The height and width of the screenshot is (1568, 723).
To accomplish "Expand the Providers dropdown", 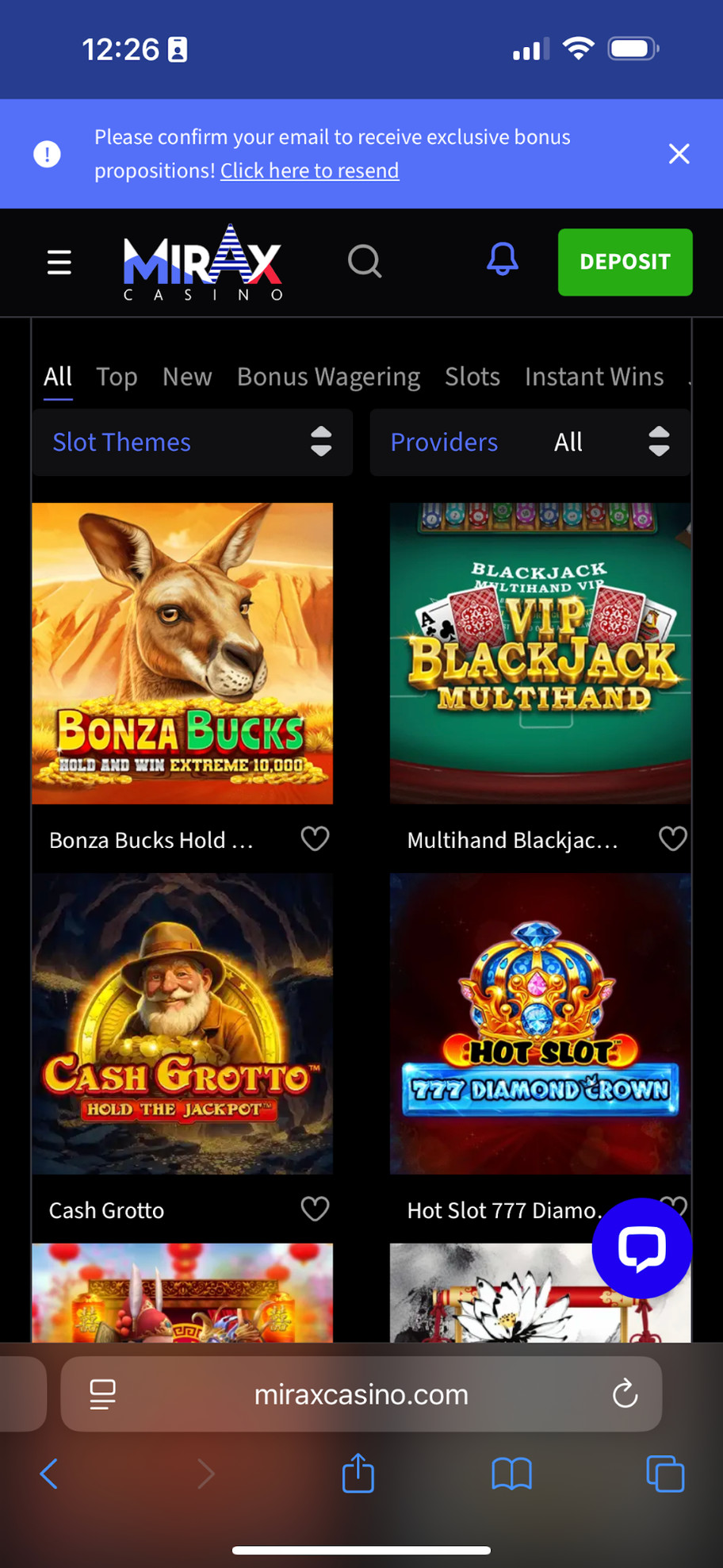I will [530, 442].
